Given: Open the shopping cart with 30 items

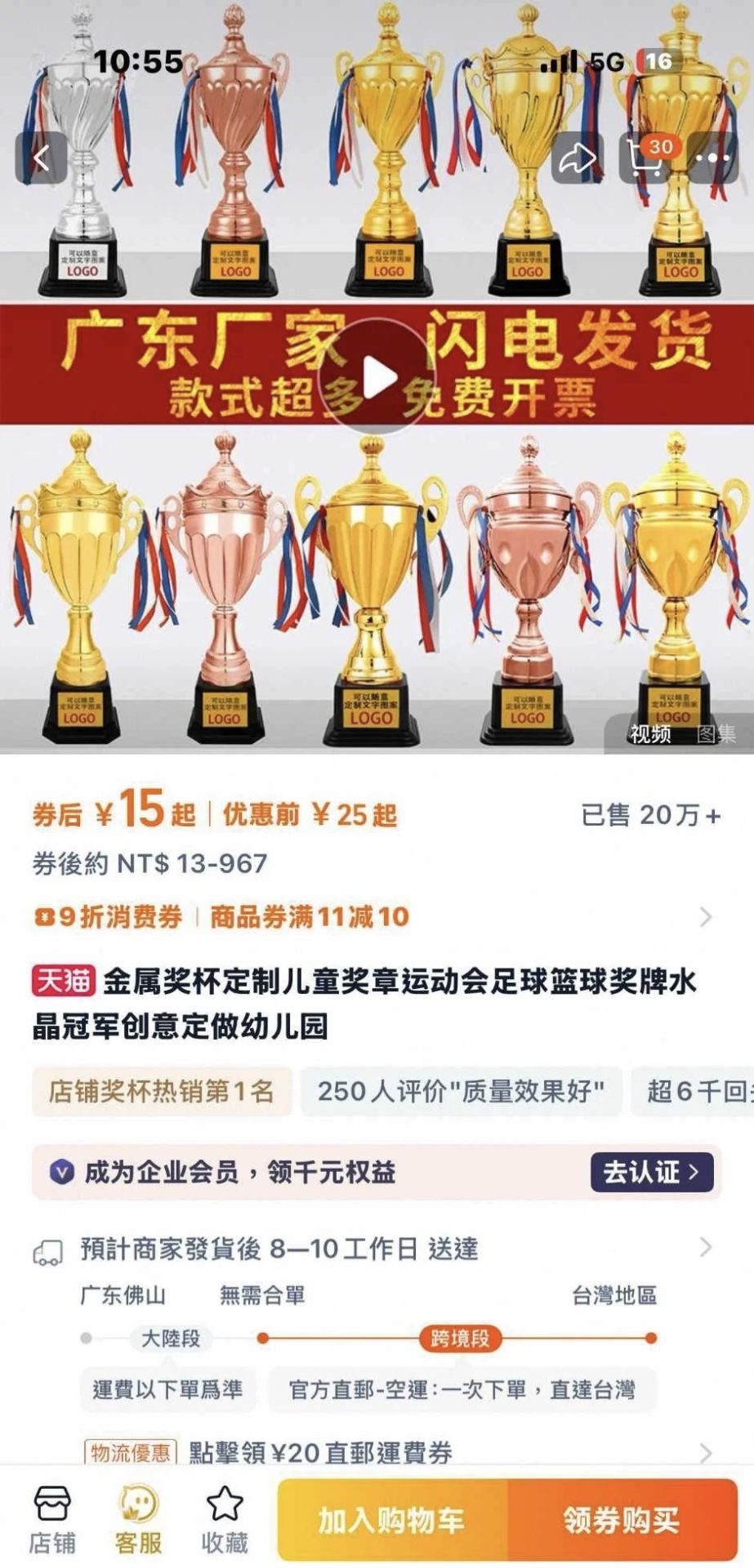Looking at the screenshot, I should tap(645, 158).
